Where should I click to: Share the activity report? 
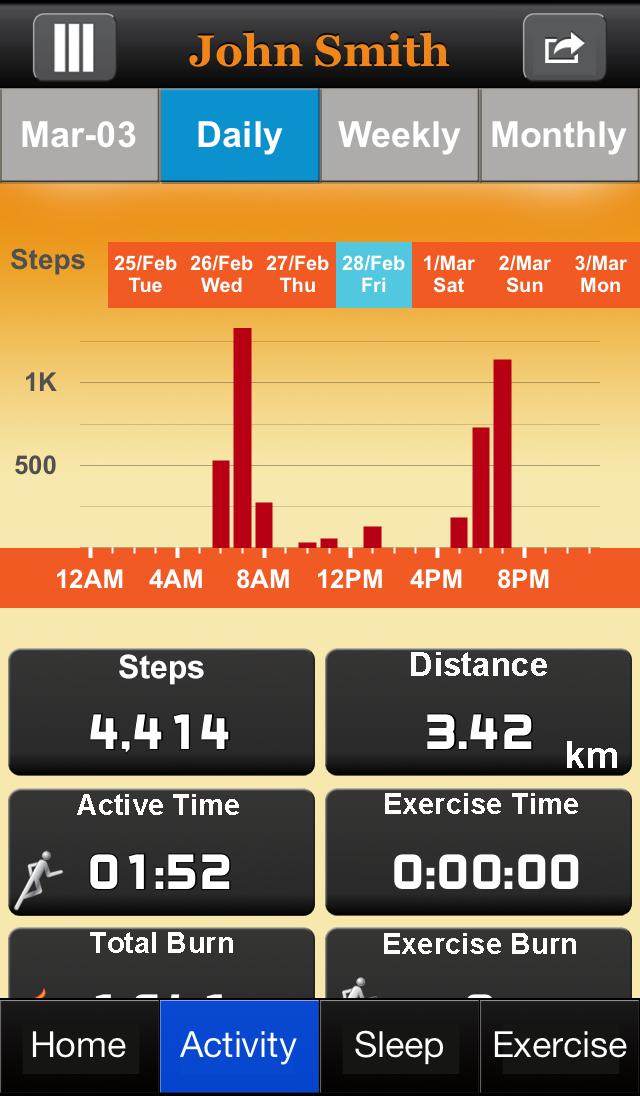[x=564, y=46]
